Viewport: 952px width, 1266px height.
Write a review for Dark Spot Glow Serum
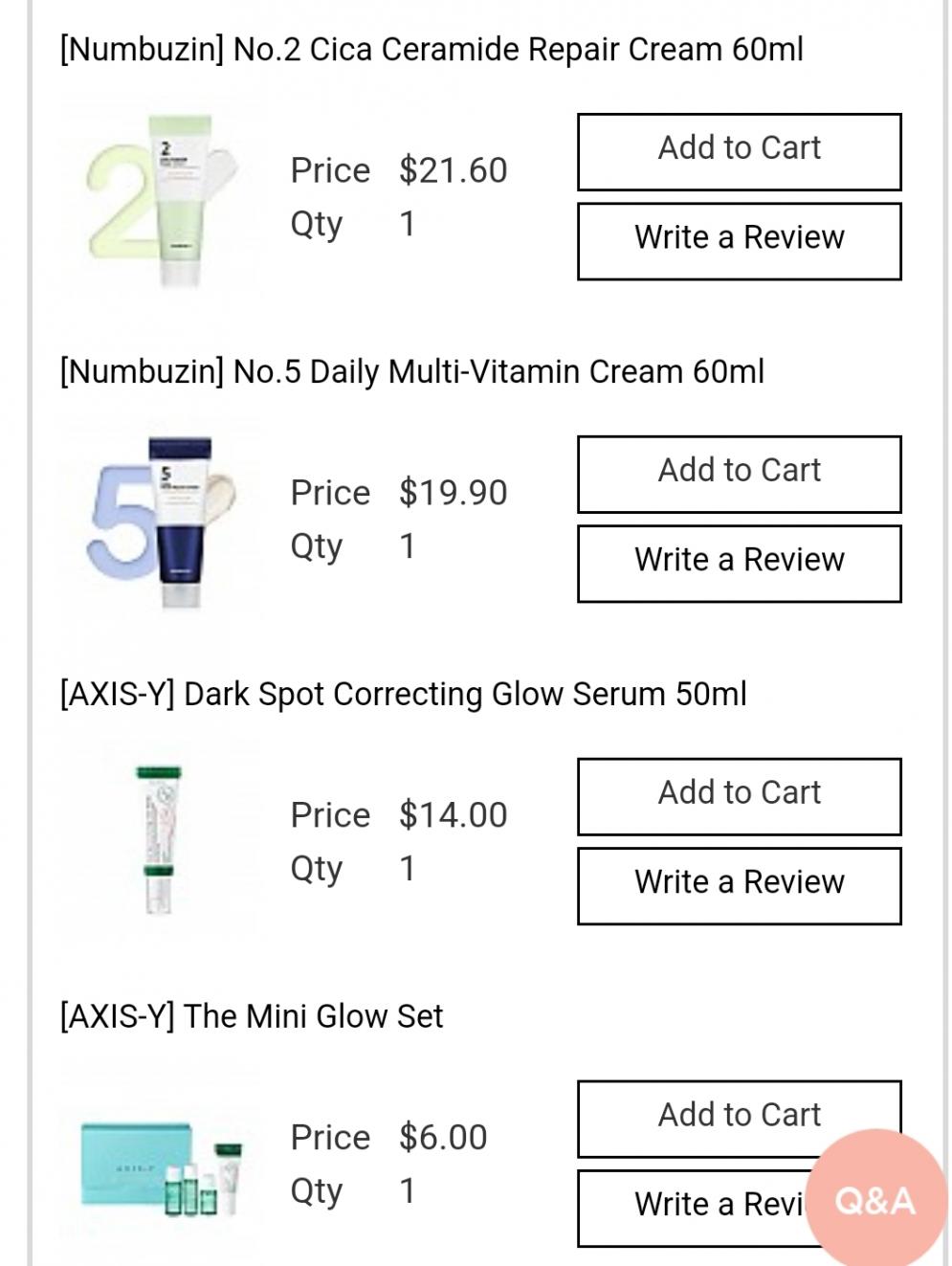739,885
